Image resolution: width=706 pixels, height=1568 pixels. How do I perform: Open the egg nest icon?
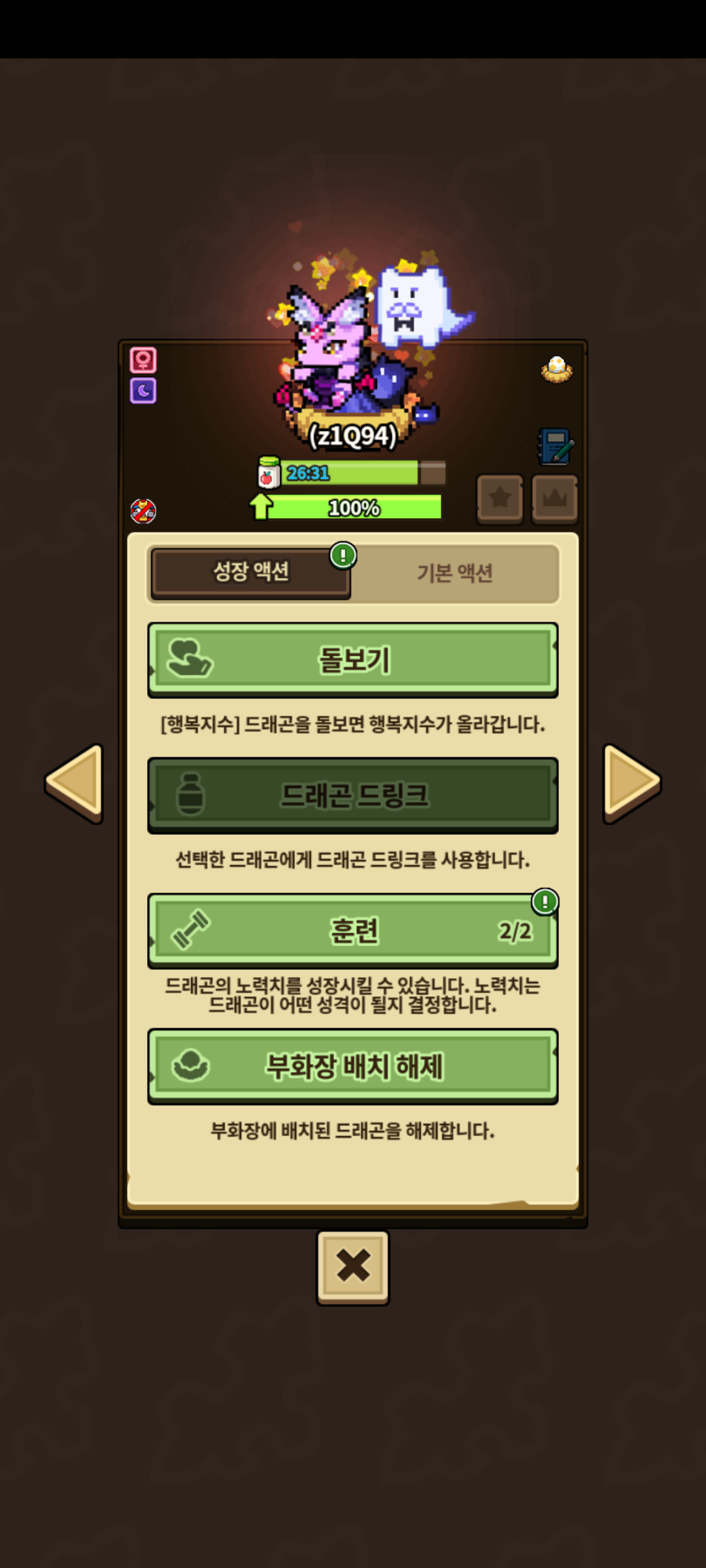[557, 369]
